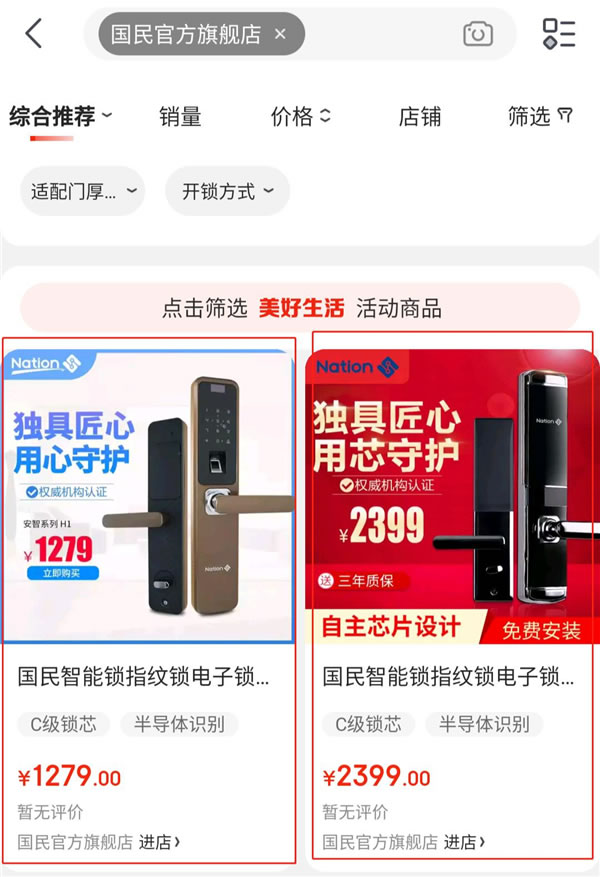Sort results by 价格
This screenshot has width=600, height=877.
(x=300, y=117)
